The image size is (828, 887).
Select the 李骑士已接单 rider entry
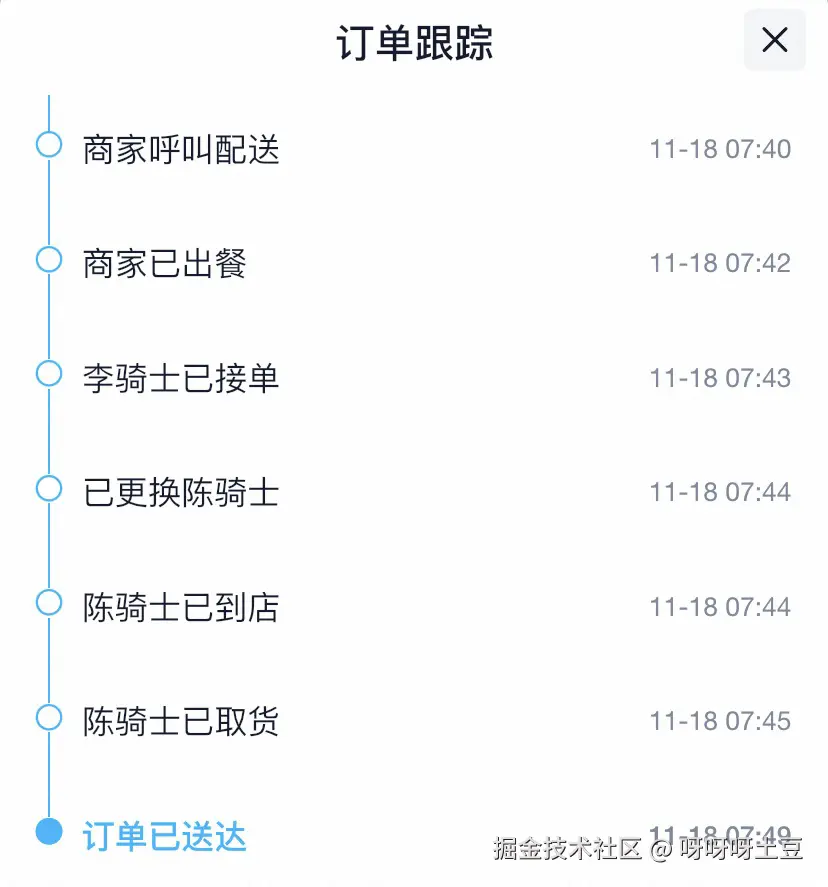[181, 378]
